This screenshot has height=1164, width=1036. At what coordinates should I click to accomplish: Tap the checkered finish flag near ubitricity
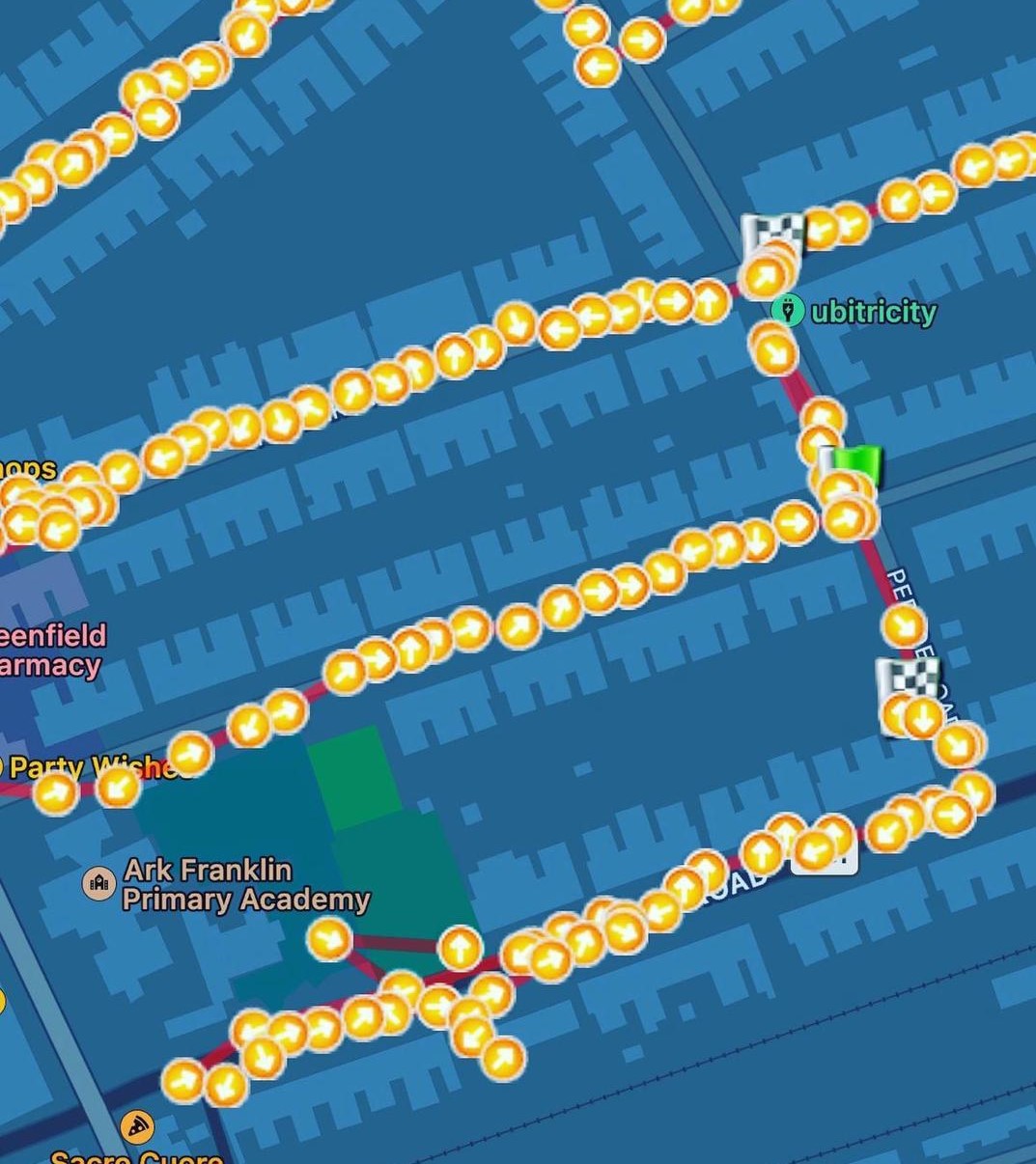(774, 232)
